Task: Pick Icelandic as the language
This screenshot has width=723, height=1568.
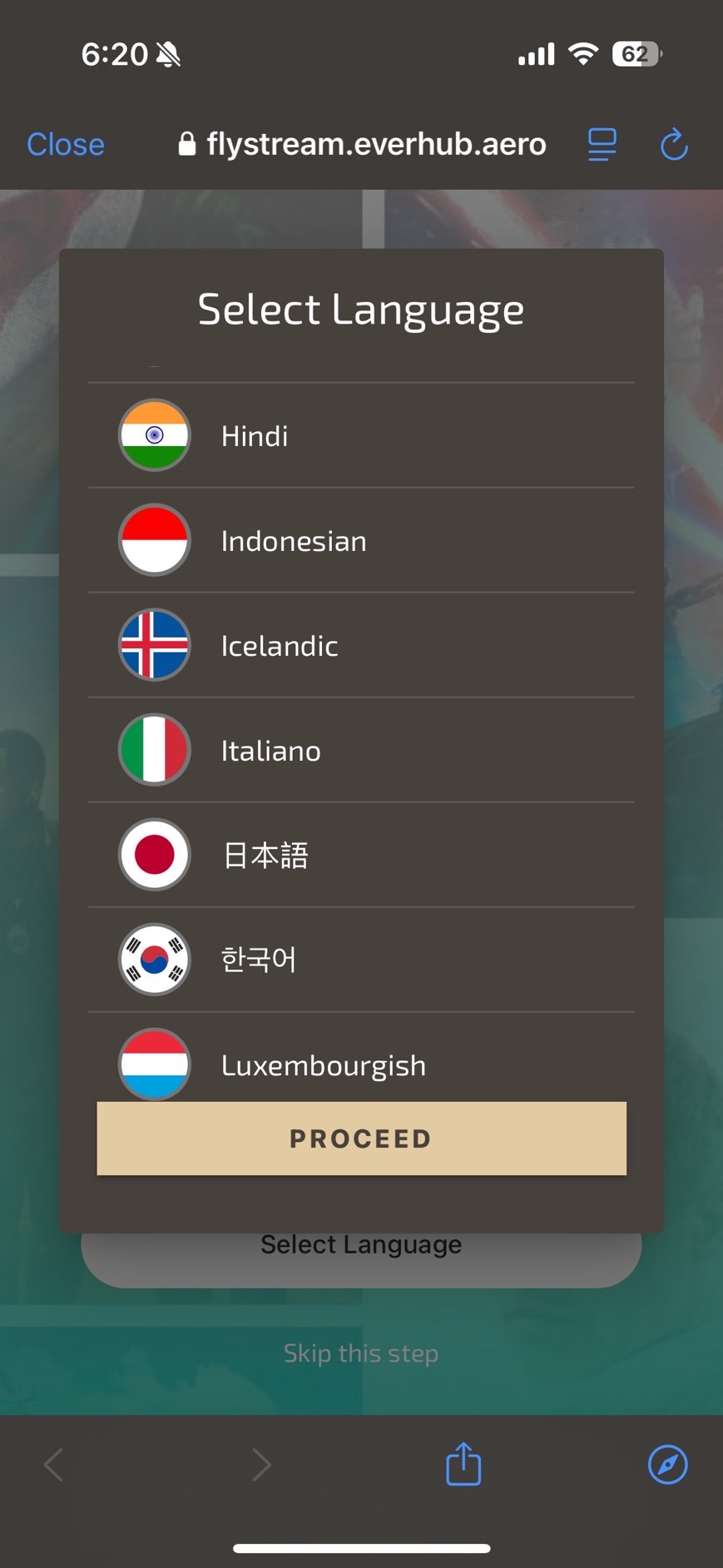Action: click(x=360, y=646)
